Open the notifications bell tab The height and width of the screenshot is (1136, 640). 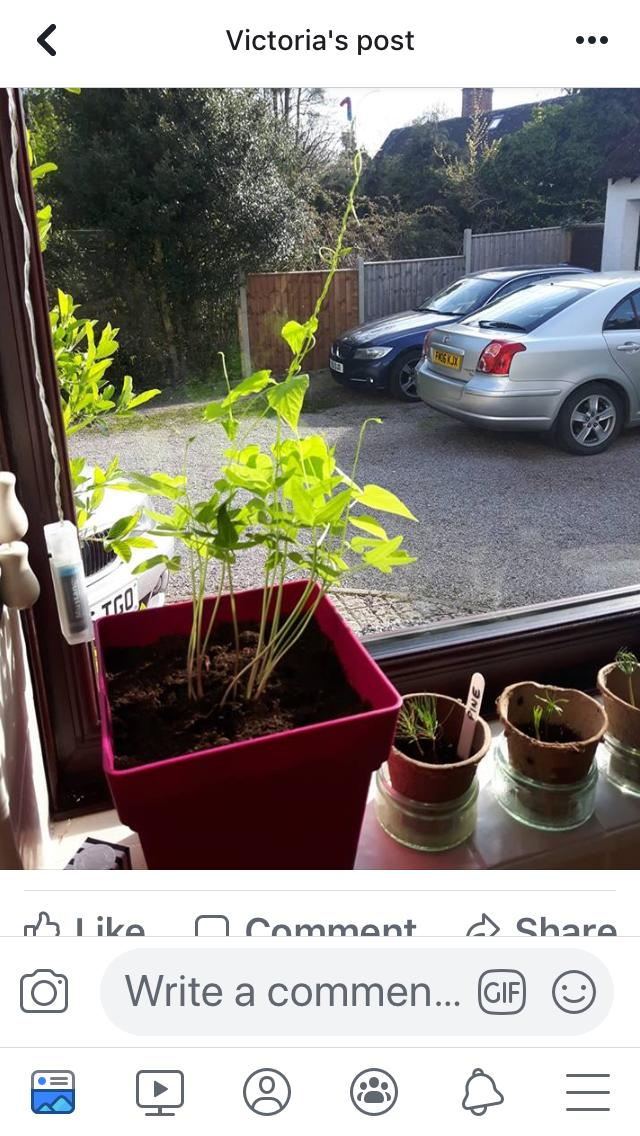pos(482,1092)
